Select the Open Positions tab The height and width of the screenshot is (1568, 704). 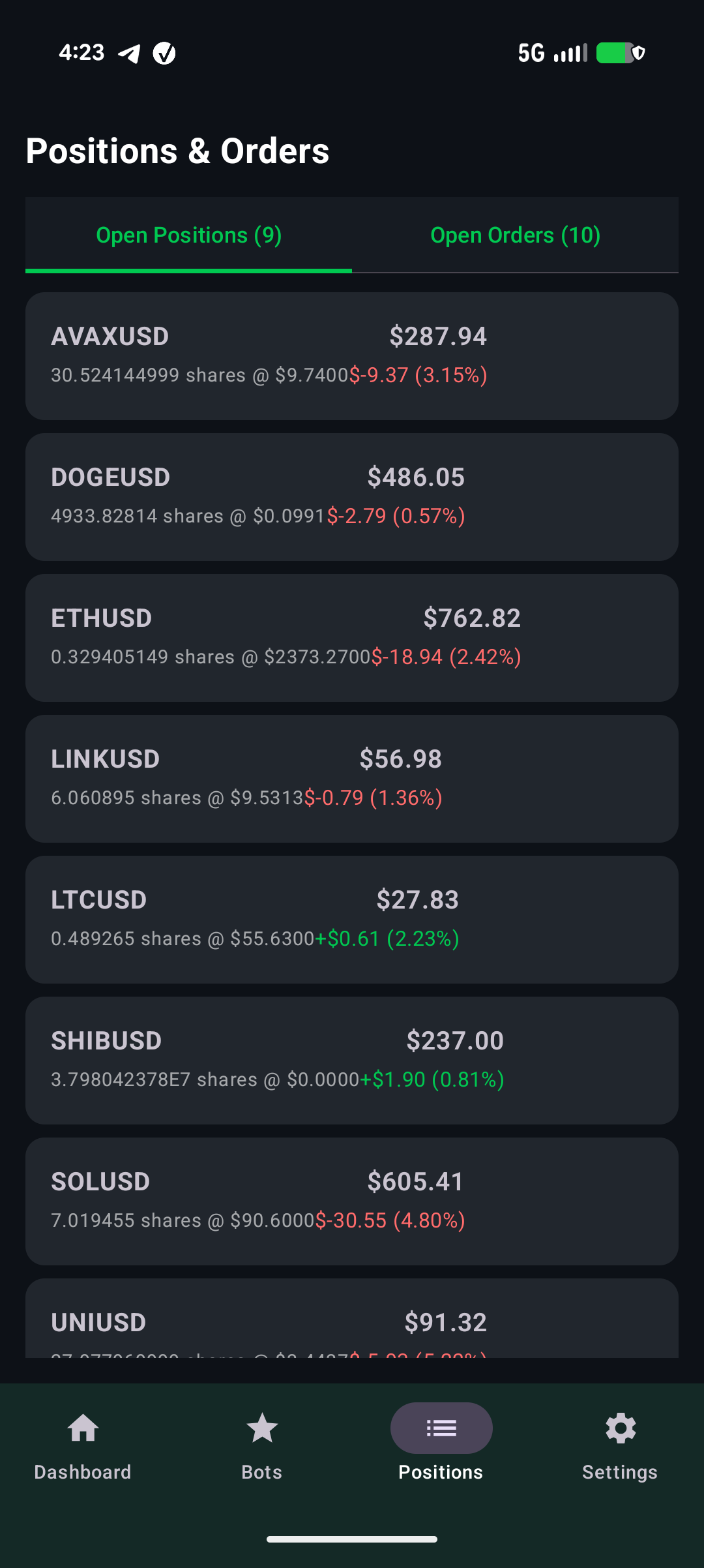pos(188,235)
